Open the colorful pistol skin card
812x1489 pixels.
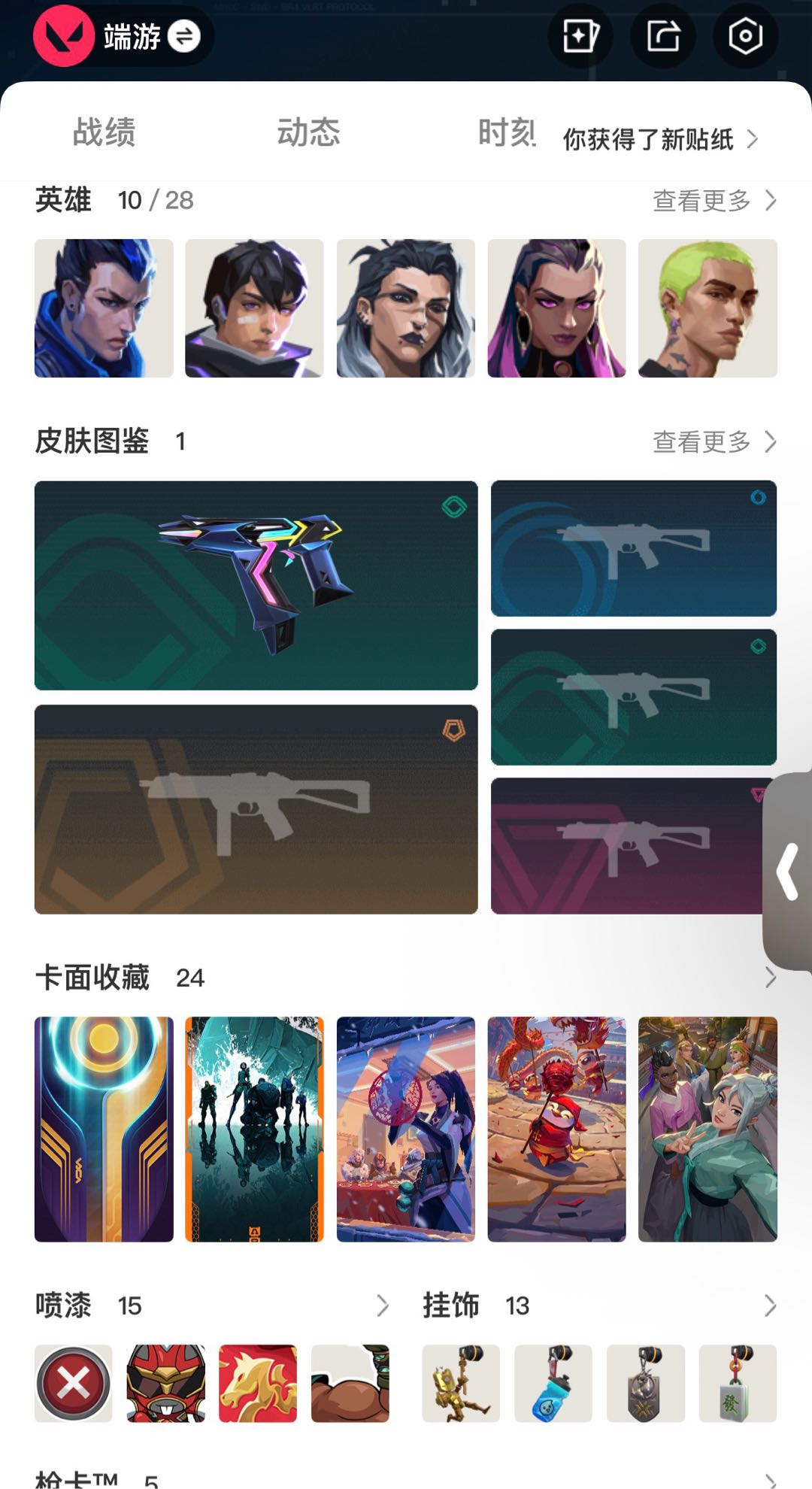click(256, 585)
